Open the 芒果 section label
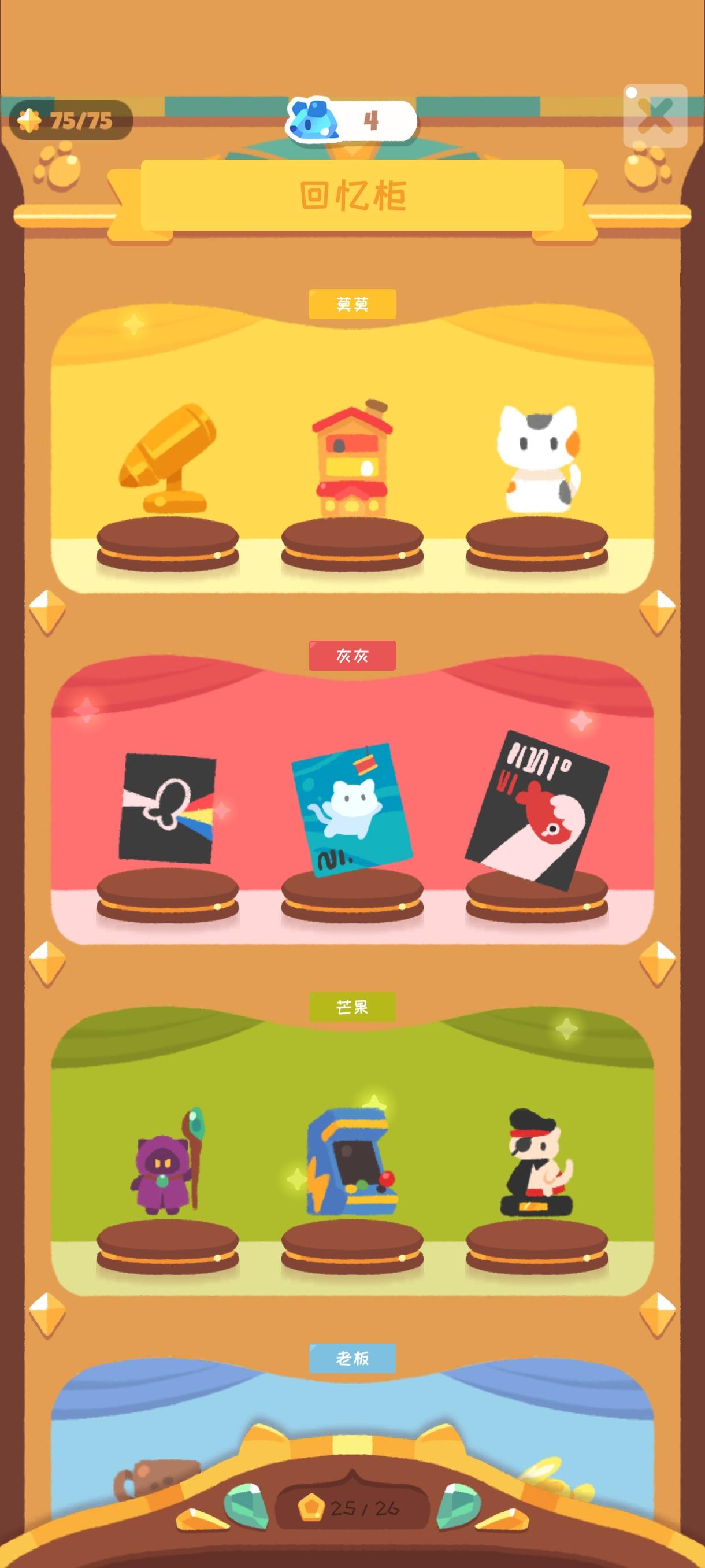Viewport: 705px width, 1568px height. click(x=352, y=1005)
